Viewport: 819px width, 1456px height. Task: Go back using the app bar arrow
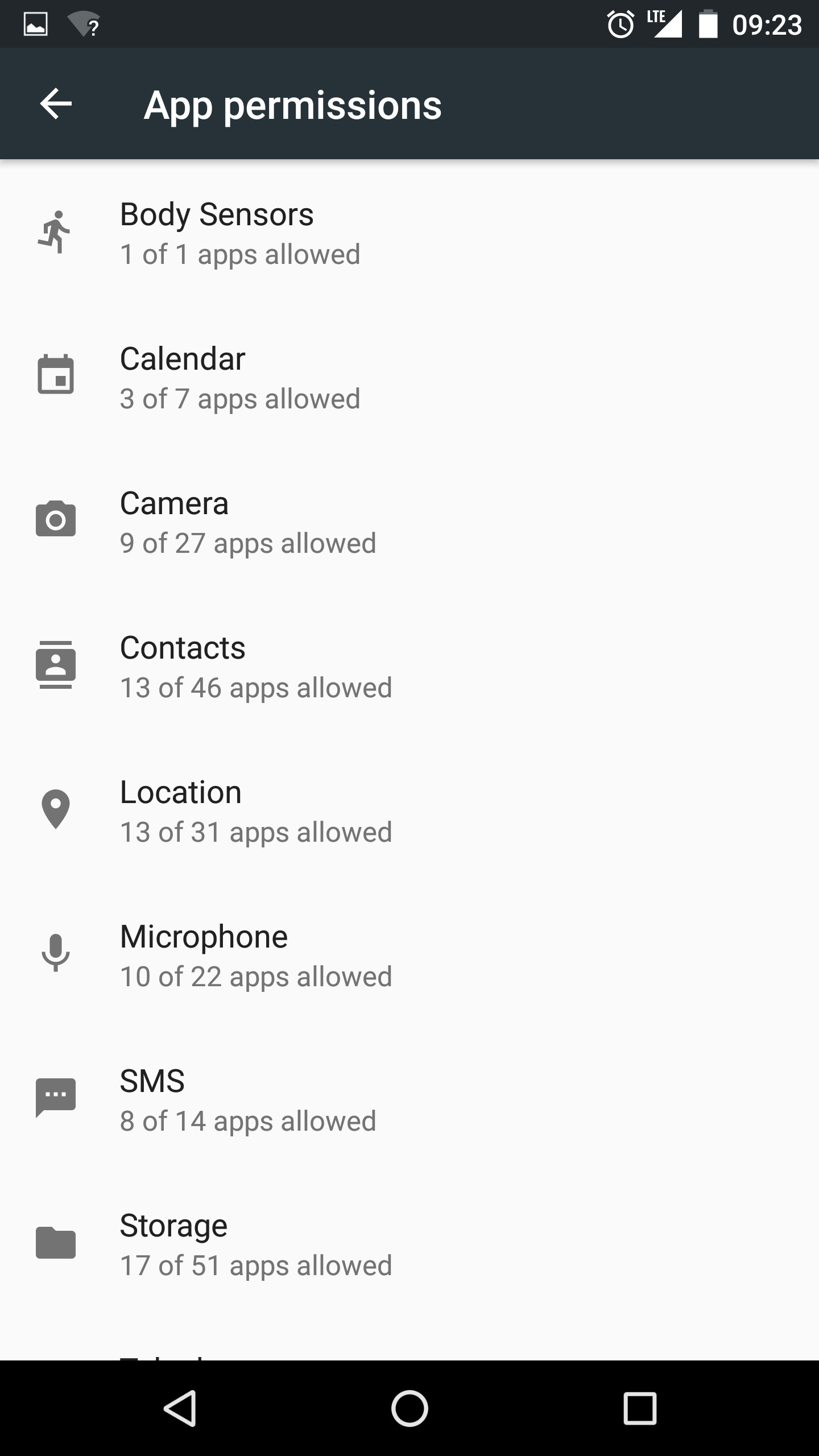pos(56,104)
